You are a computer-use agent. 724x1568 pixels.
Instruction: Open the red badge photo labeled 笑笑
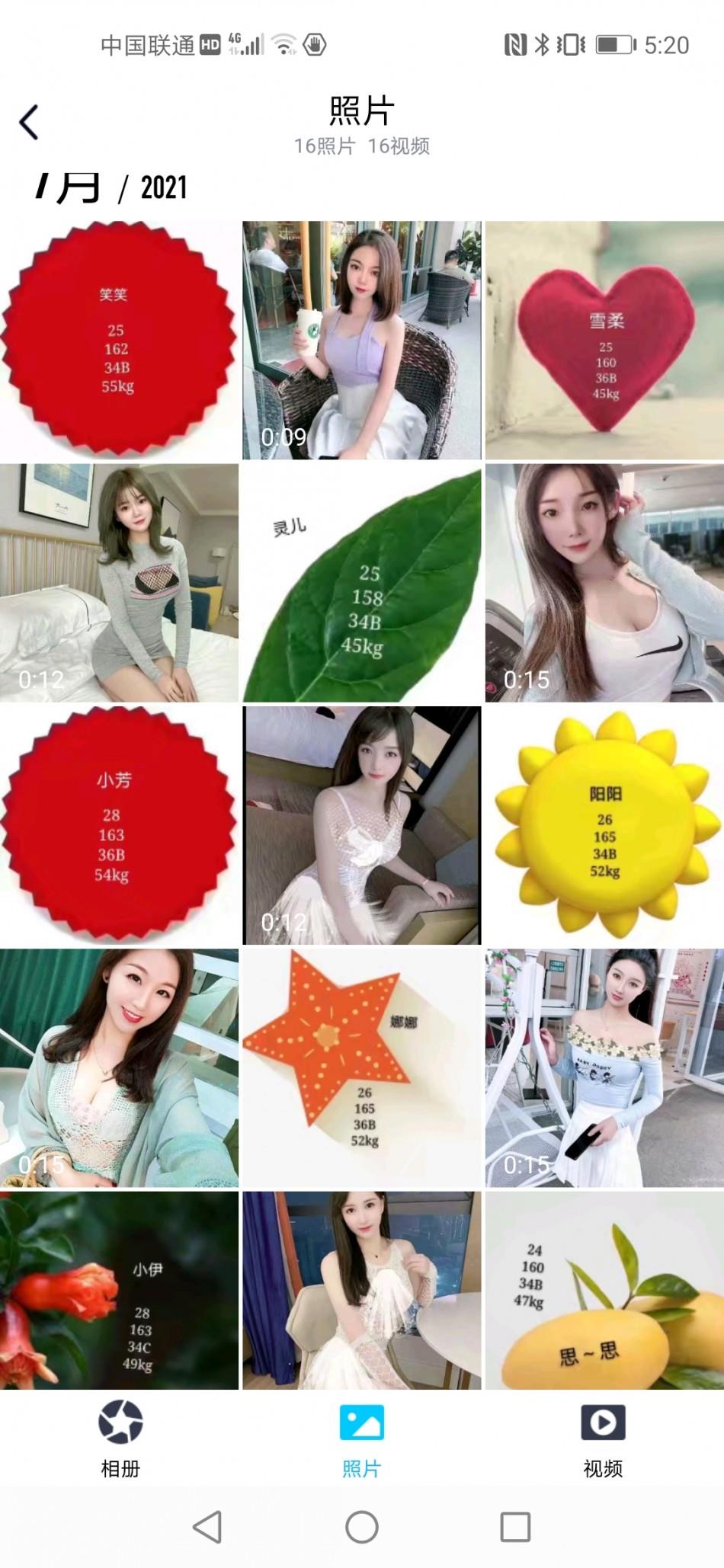pyautogui.click(x=119, y=340)
